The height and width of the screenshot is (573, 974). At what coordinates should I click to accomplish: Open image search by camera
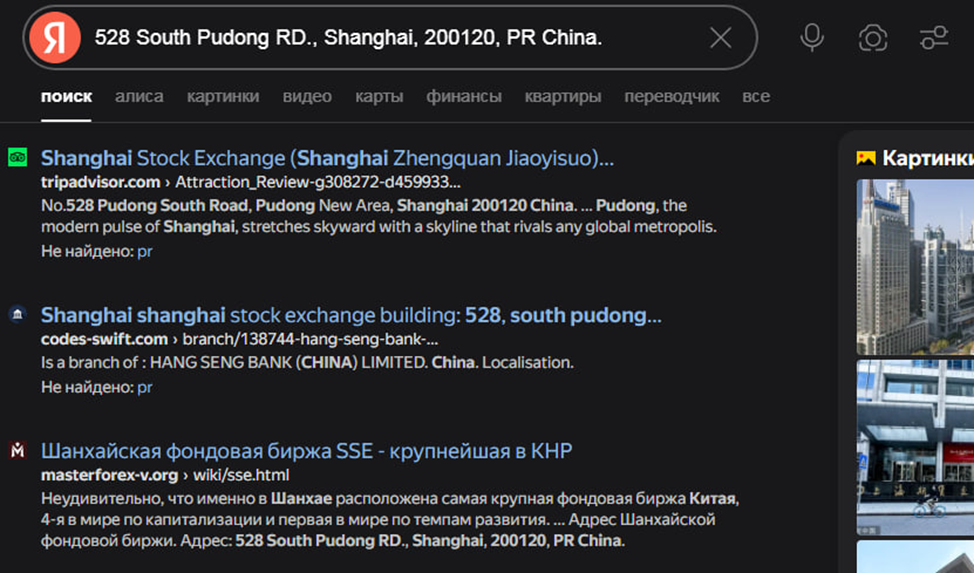tap(873, 38)
